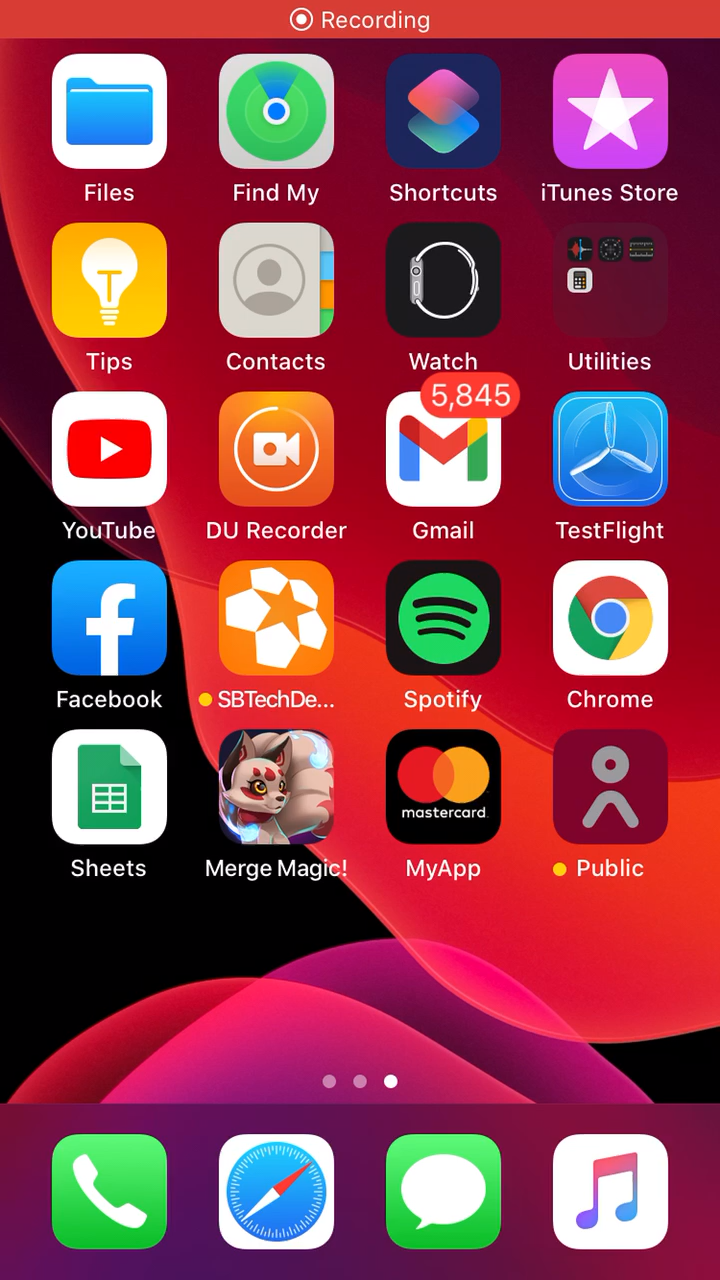Image resolution: width=720 pixels, height=1280 pixels.
Task: Open the Utilities folder
Action: pos(610,280)
